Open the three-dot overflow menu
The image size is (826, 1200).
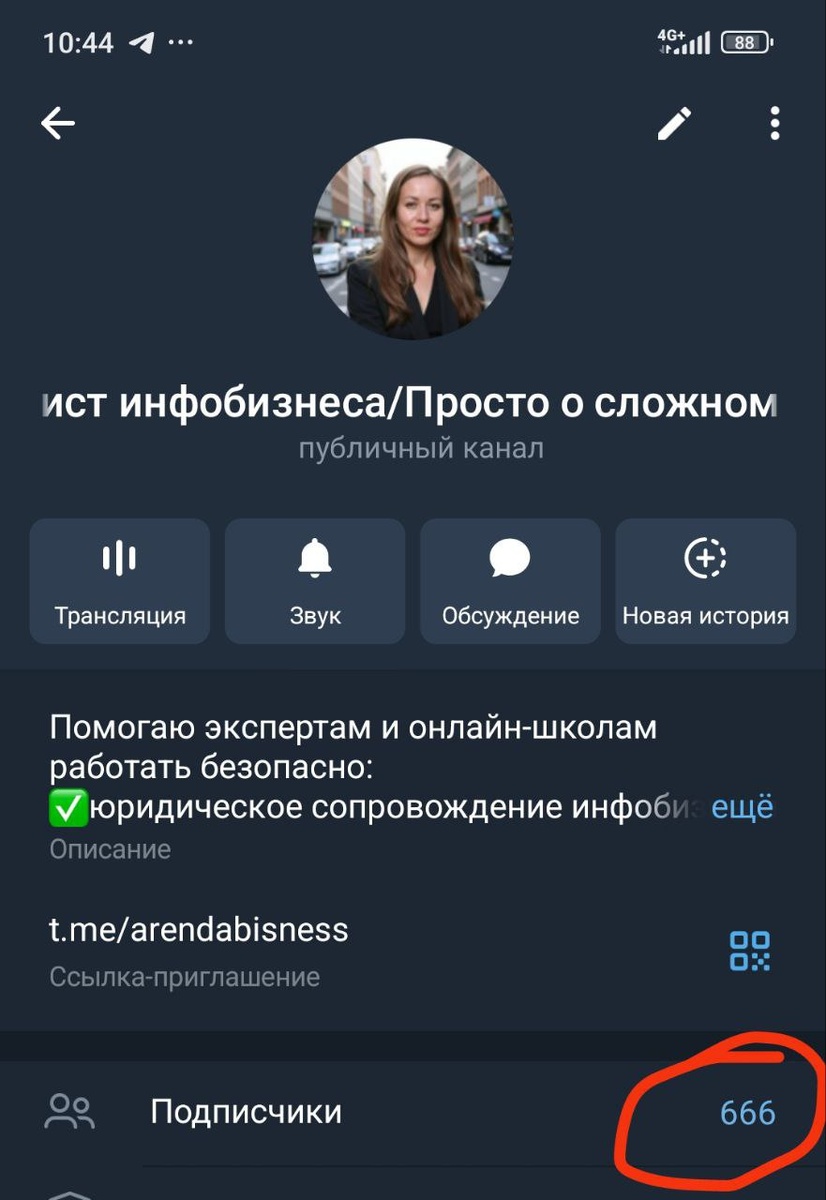[774, 124]
